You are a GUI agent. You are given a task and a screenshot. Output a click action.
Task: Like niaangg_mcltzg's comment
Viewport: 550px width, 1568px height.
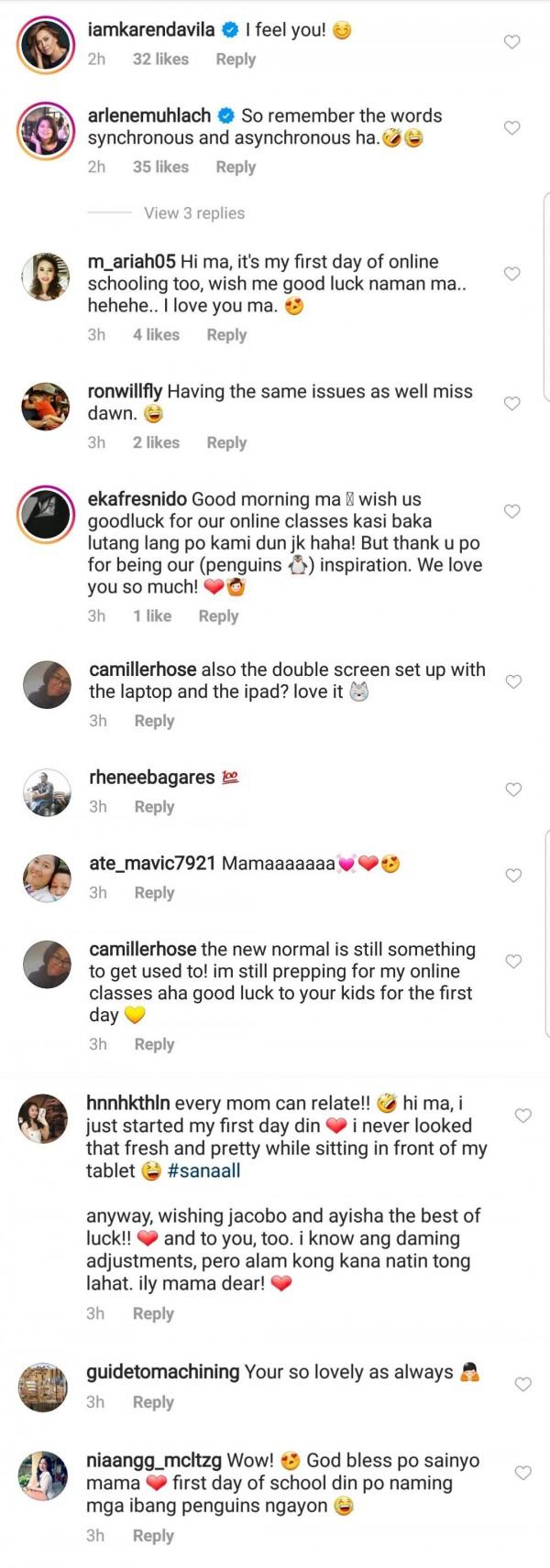pyautogui.click(x=523, y=1473)
